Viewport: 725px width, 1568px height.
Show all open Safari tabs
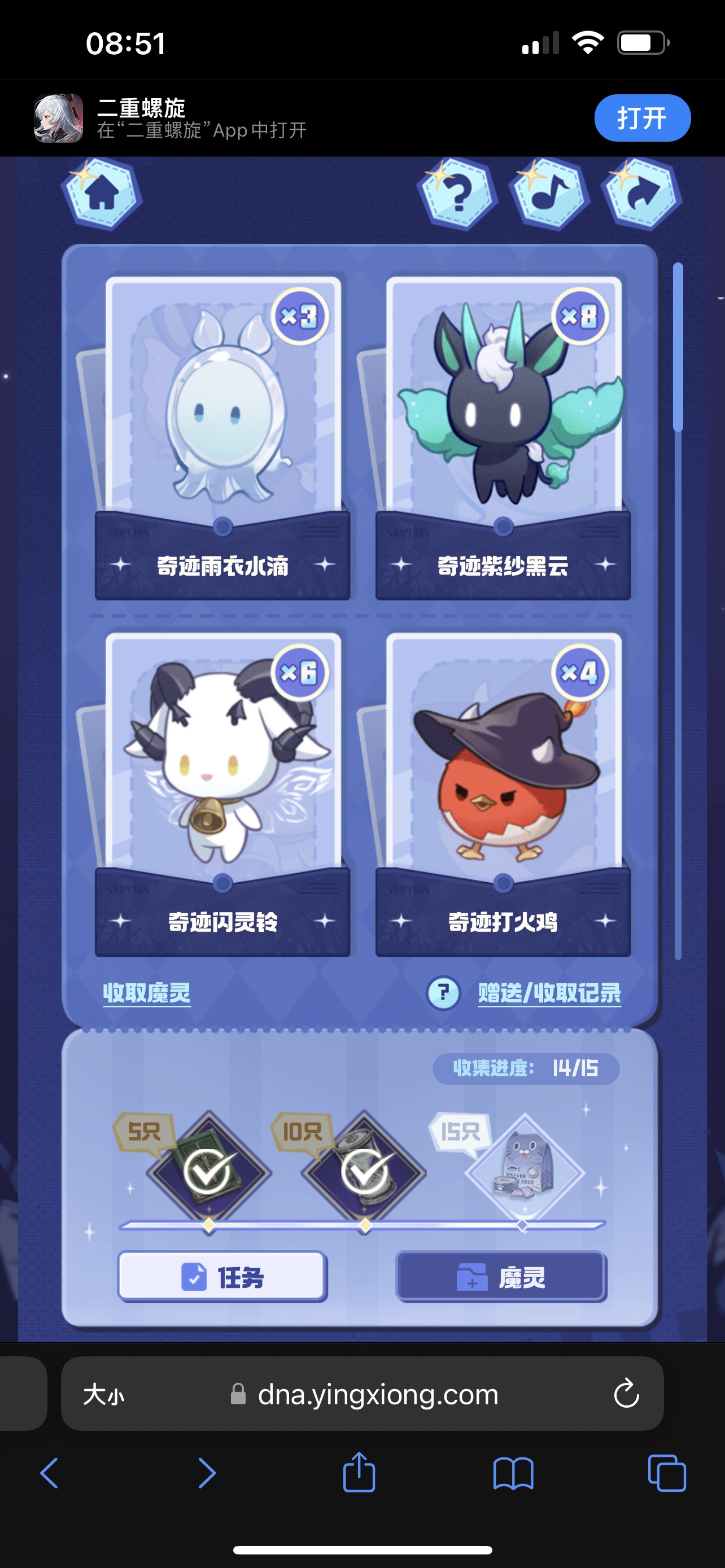667,1474
